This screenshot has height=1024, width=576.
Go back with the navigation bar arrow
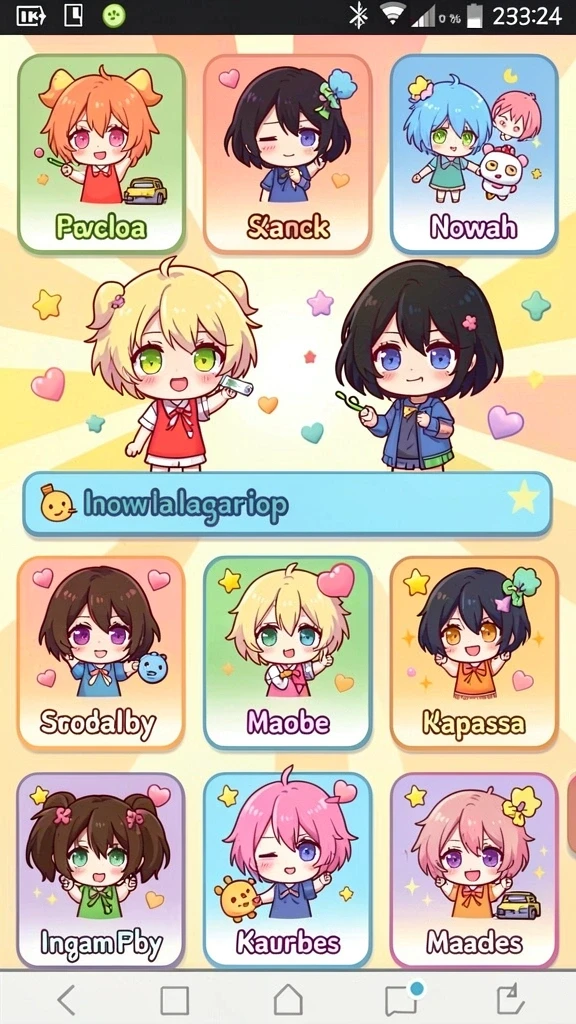click(x=66, y=1000)
